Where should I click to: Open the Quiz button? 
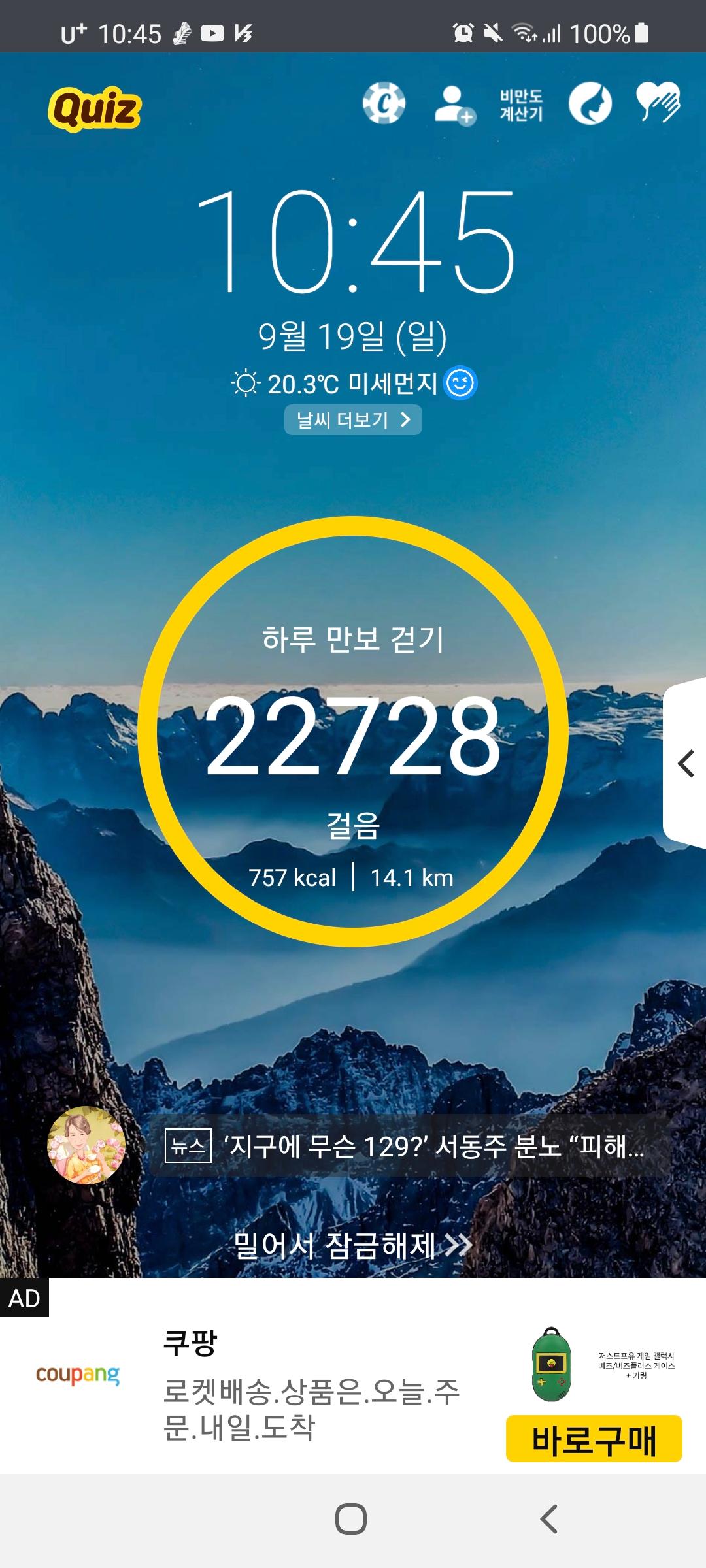click(x=95, y=108)
